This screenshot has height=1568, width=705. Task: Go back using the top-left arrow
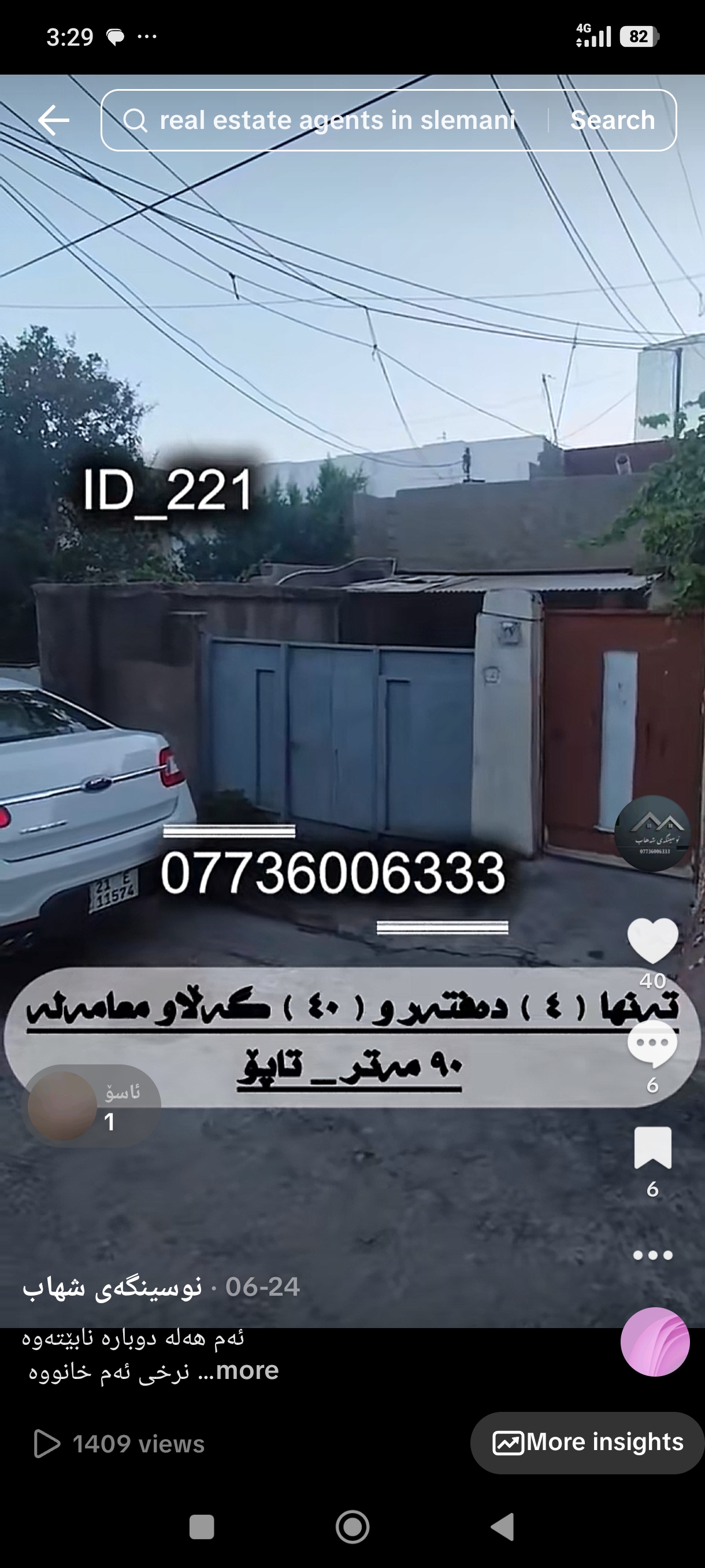coord(54,120)
